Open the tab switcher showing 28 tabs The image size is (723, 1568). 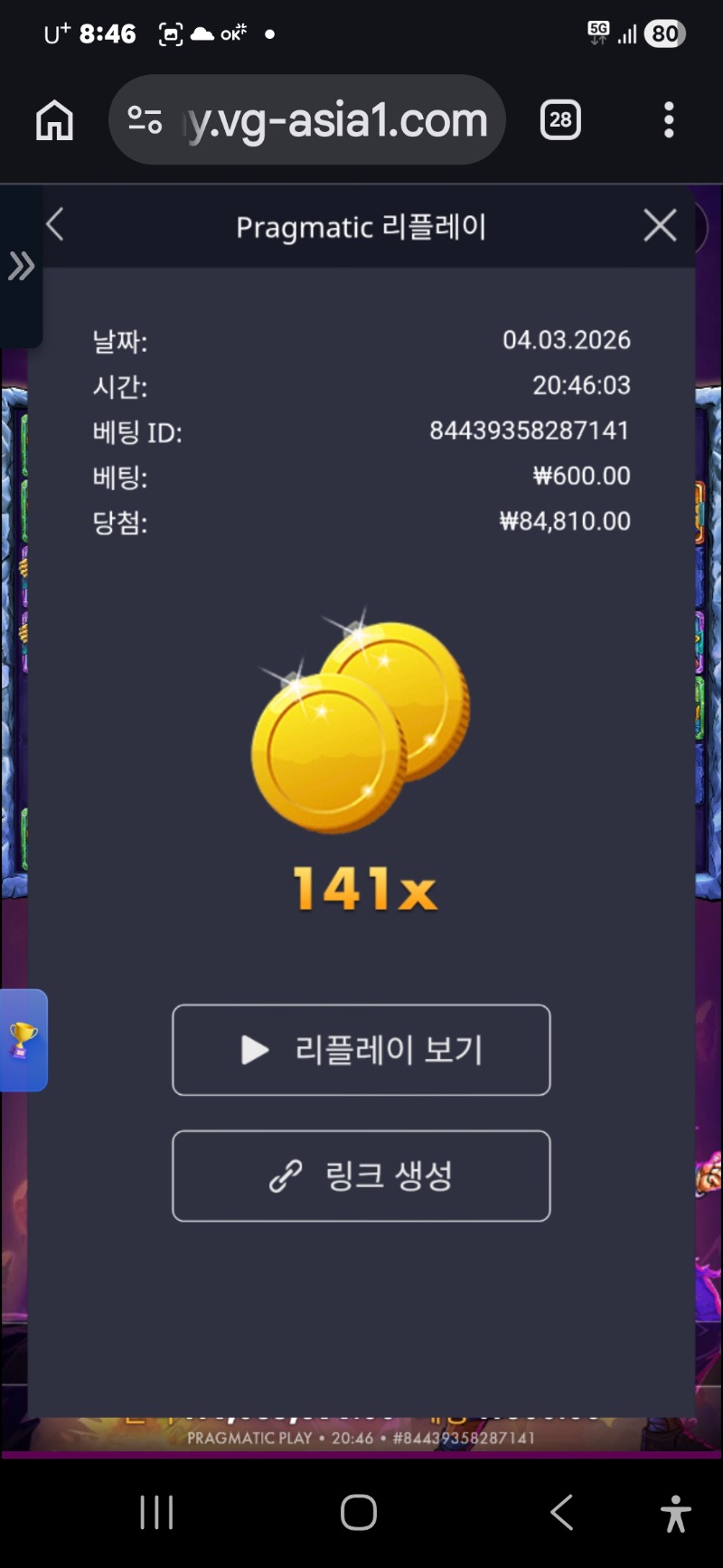tap(560, 120)
